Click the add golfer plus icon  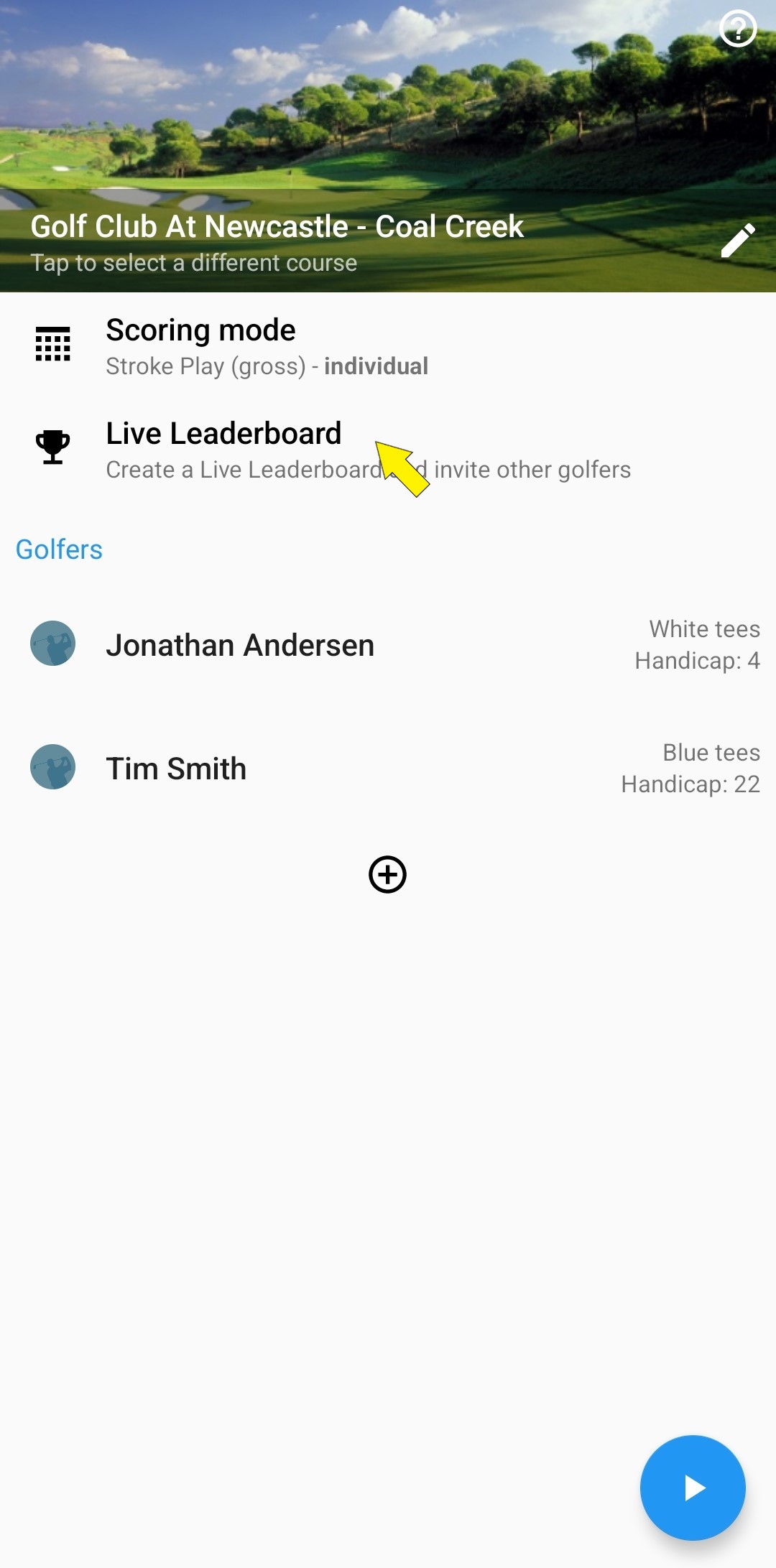point(387,874)
